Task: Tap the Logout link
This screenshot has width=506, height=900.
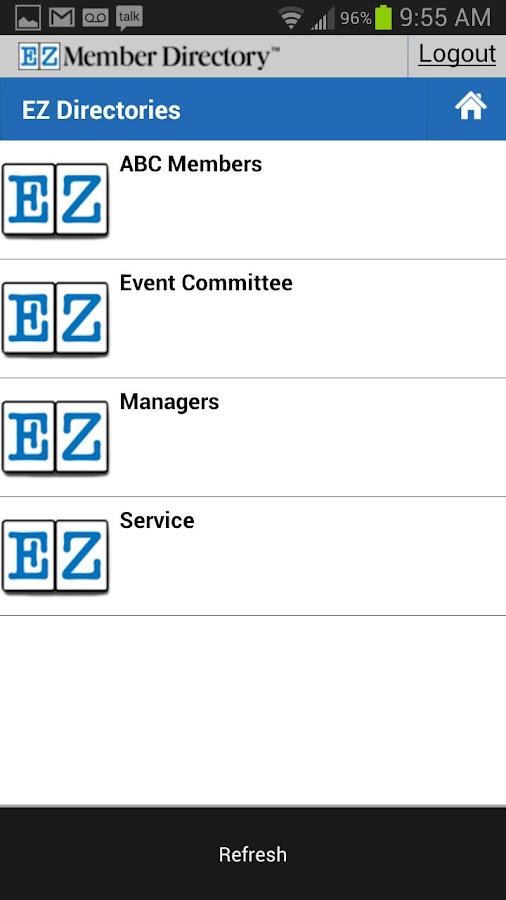Action: 457,55
